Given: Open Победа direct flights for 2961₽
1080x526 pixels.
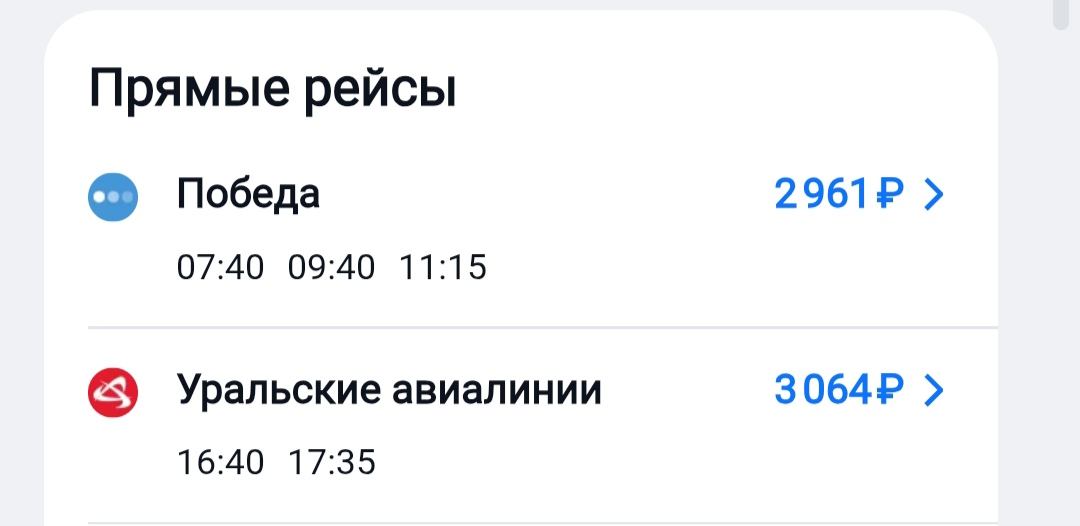Looking at the screenshot, I should pos(858,195).
